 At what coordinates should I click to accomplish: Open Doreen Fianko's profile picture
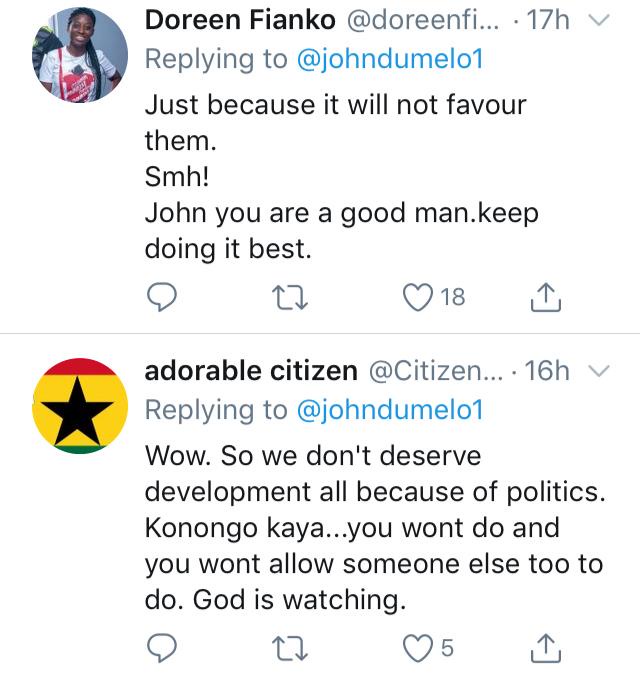pos(80,53)
